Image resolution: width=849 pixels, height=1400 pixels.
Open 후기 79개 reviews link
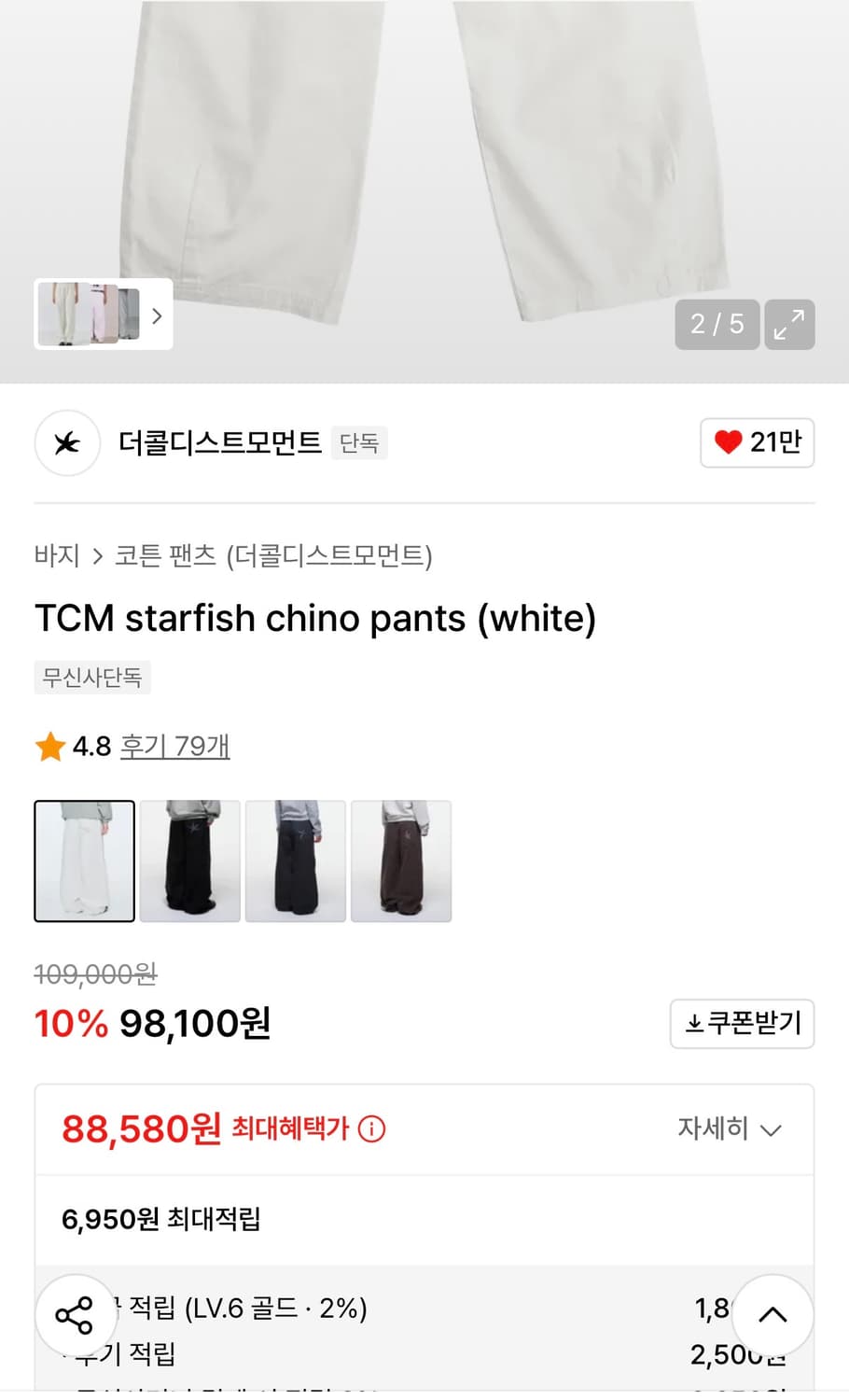click(174, 746)
